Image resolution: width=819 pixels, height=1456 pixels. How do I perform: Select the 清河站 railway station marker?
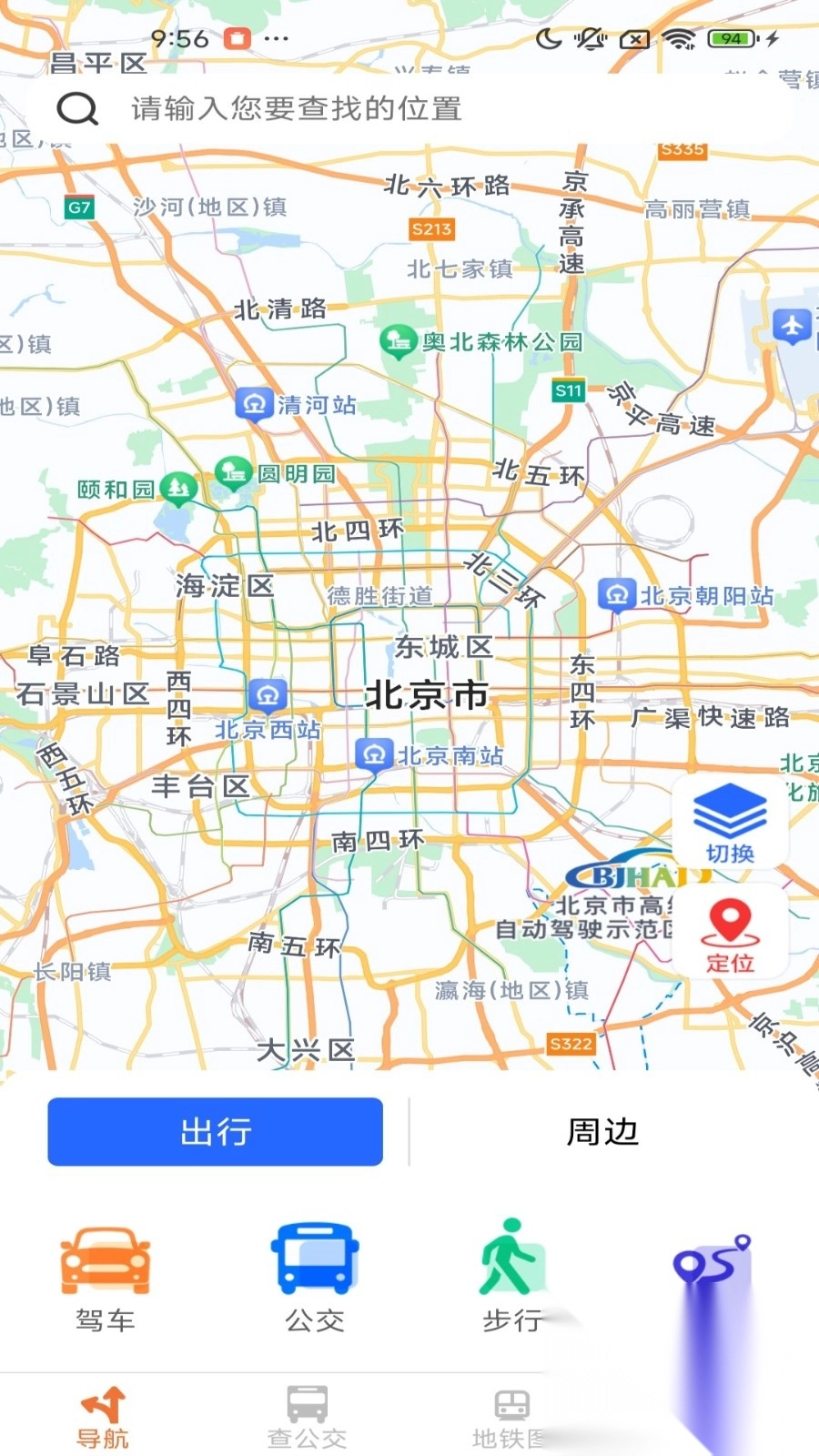coord(253,404)
